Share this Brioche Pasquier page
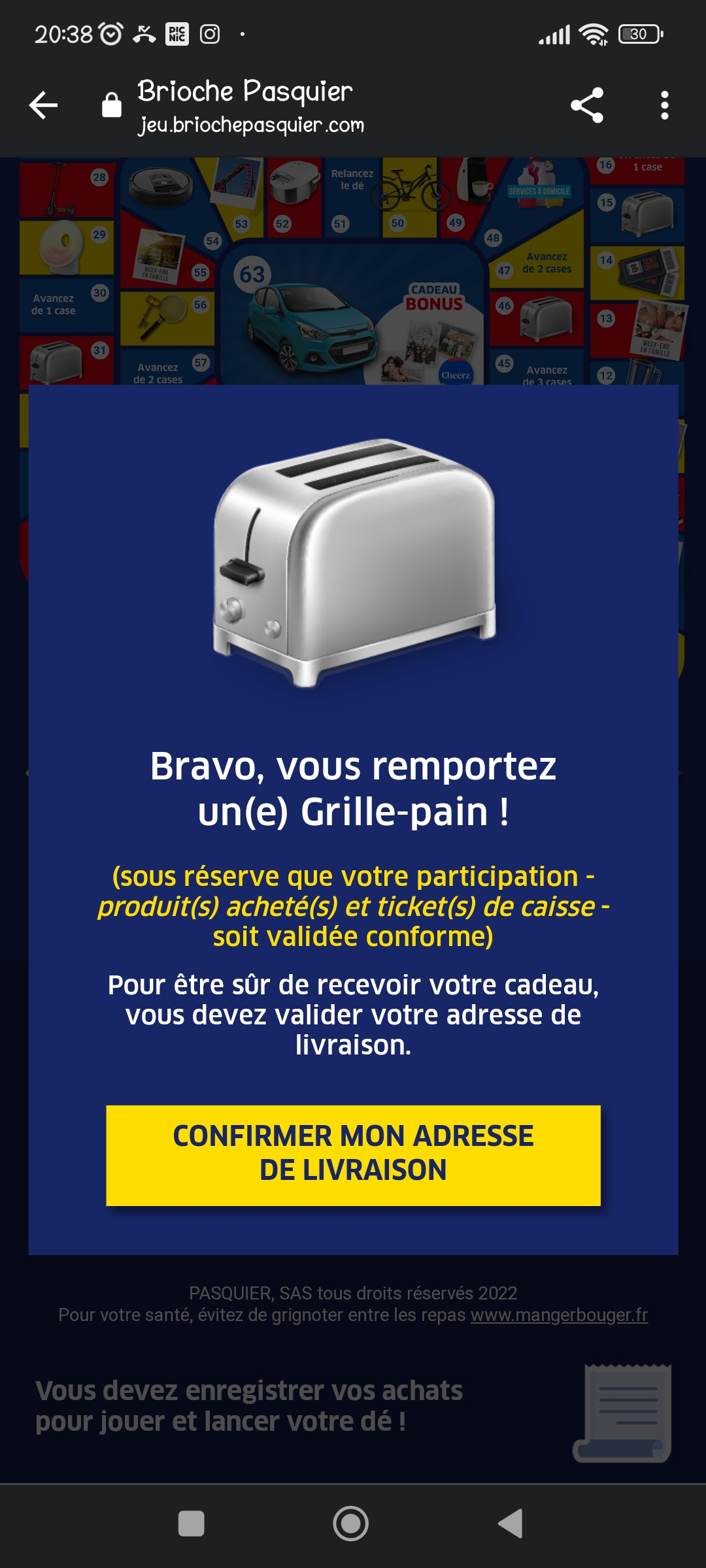 click(x=586, y=105)
